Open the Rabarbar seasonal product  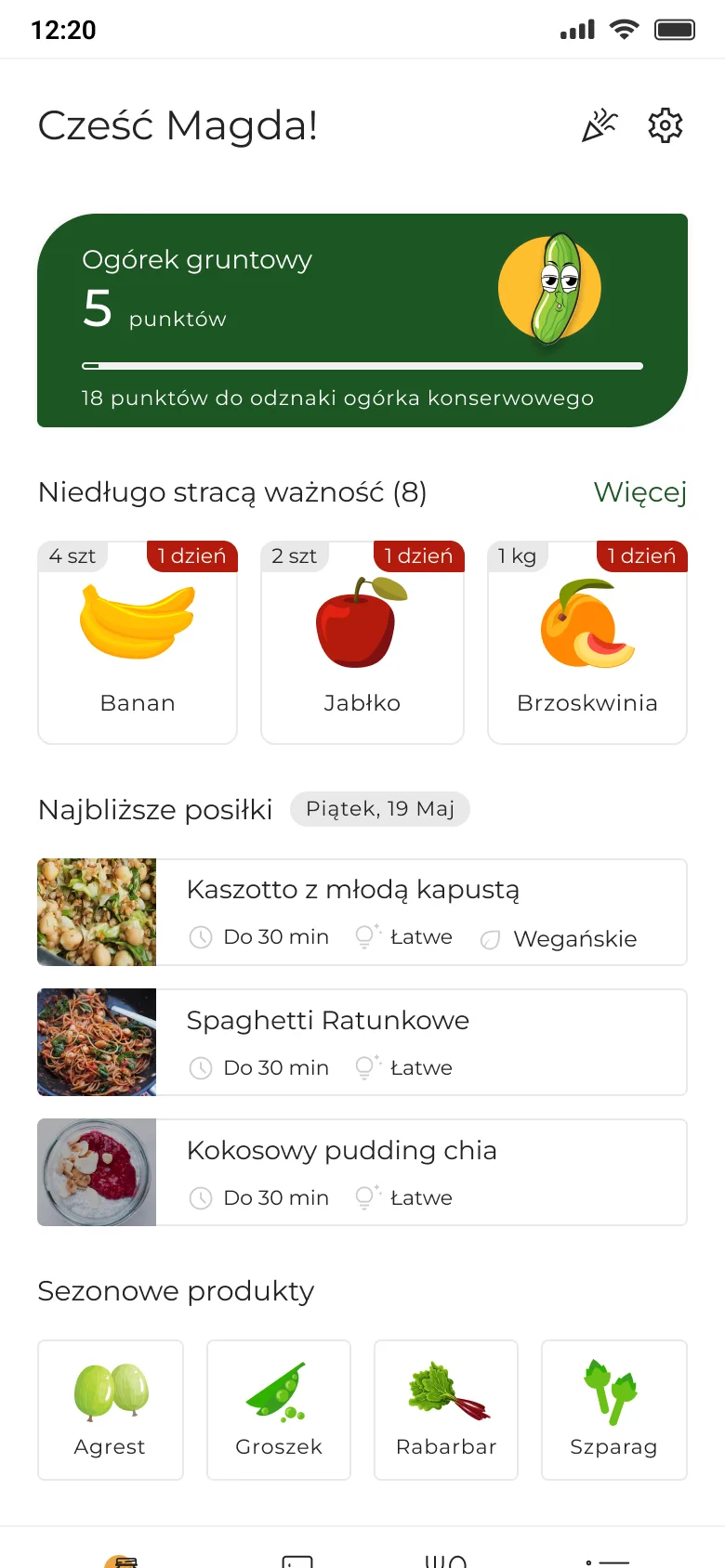point(446,1410)
